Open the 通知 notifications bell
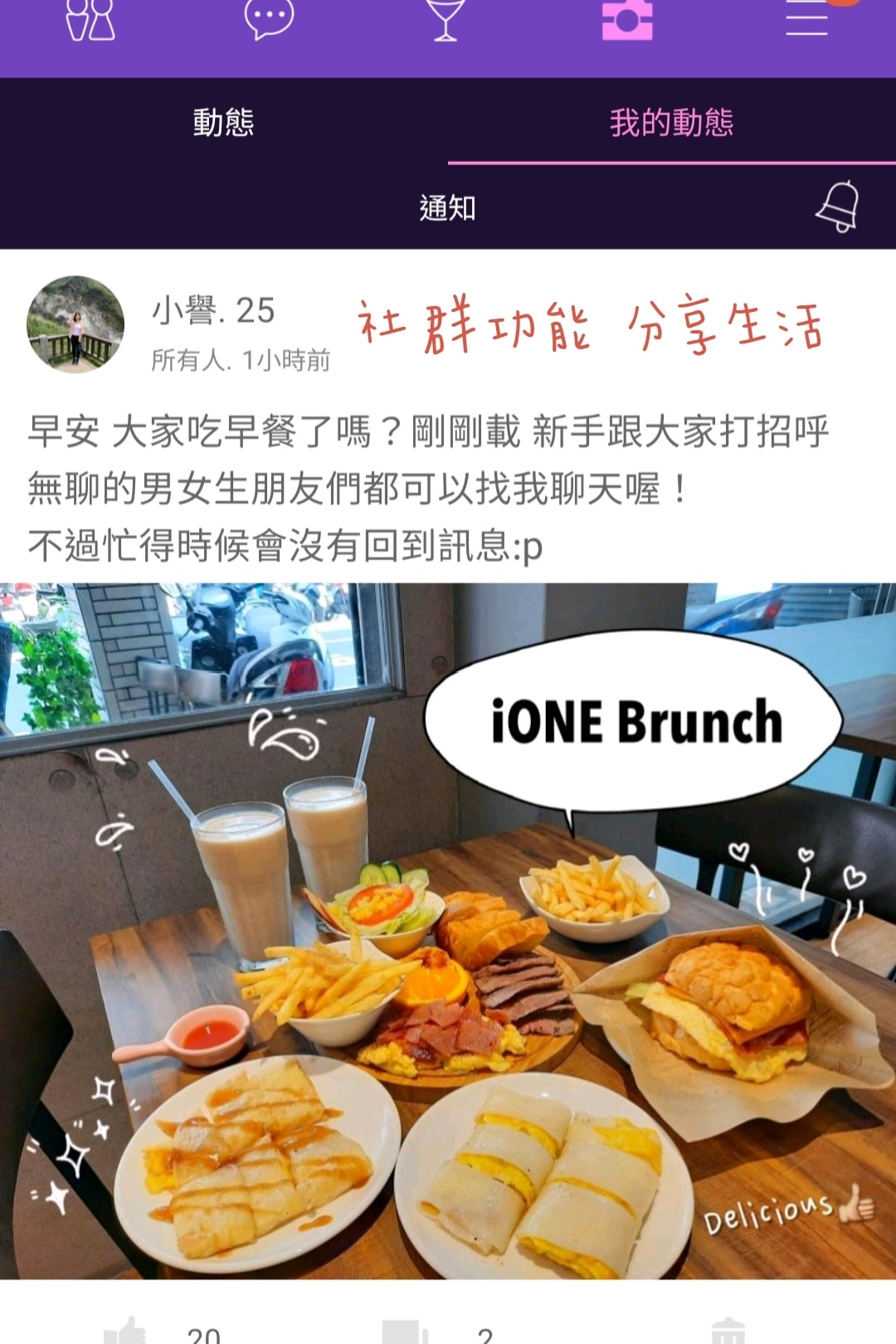The width and height of the screenshot is (896, 1344). (838, 207)
